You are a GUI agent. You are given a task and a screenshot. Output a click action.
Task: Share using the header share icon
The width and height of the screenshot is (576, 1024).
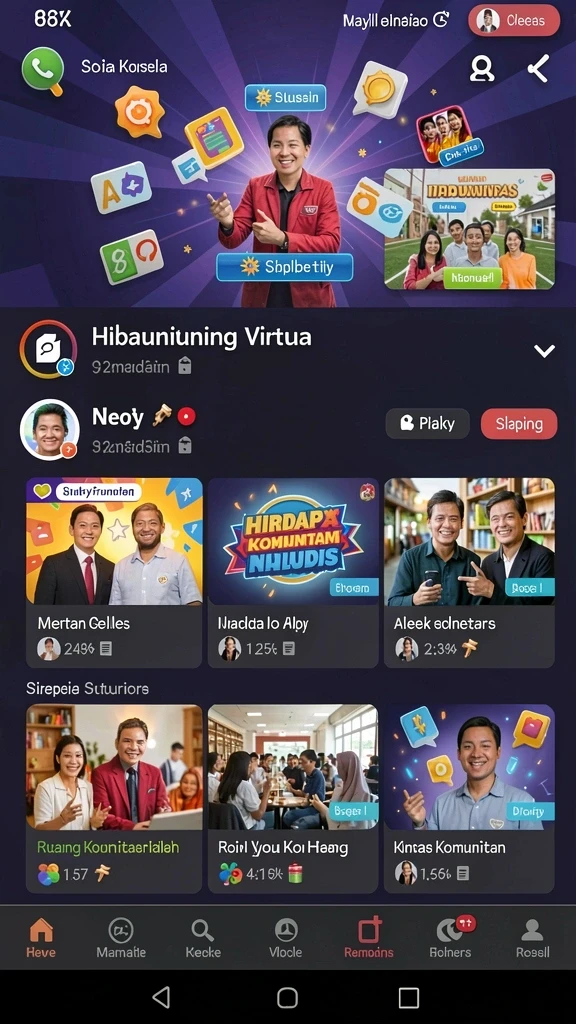(538, 68)
